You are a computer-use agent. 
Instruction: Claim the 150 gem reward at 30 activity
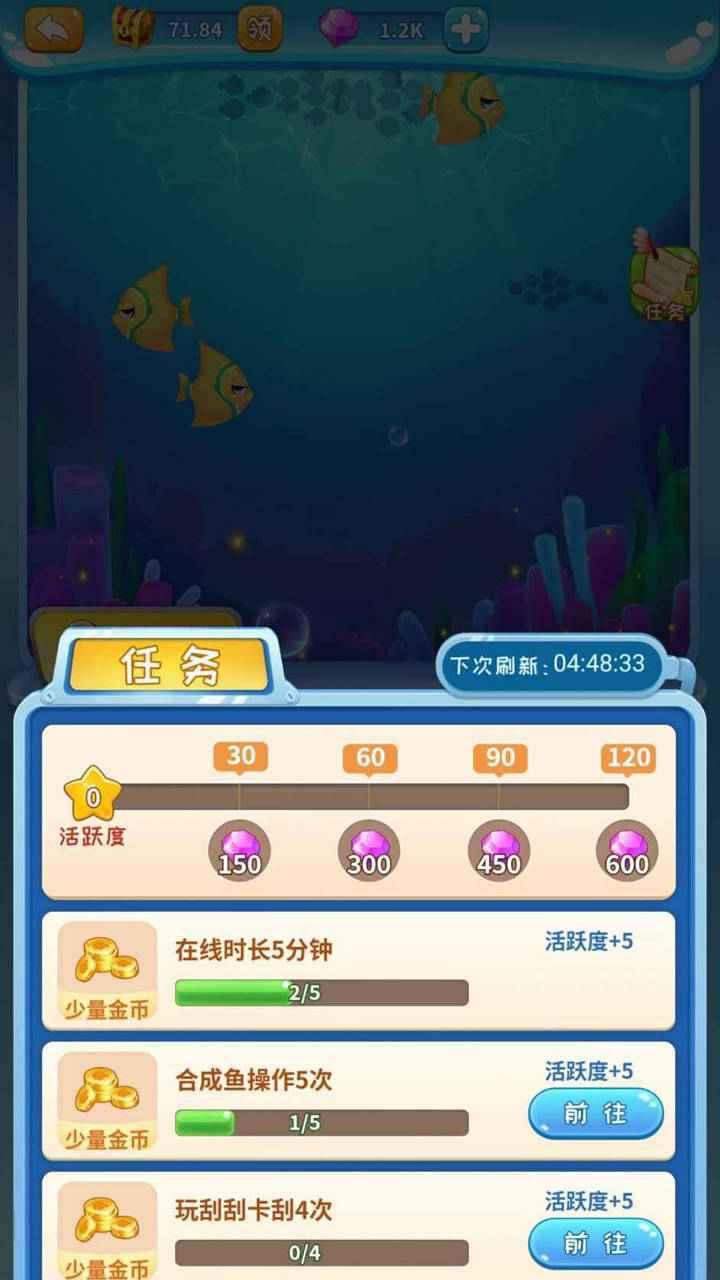(240, 851)
